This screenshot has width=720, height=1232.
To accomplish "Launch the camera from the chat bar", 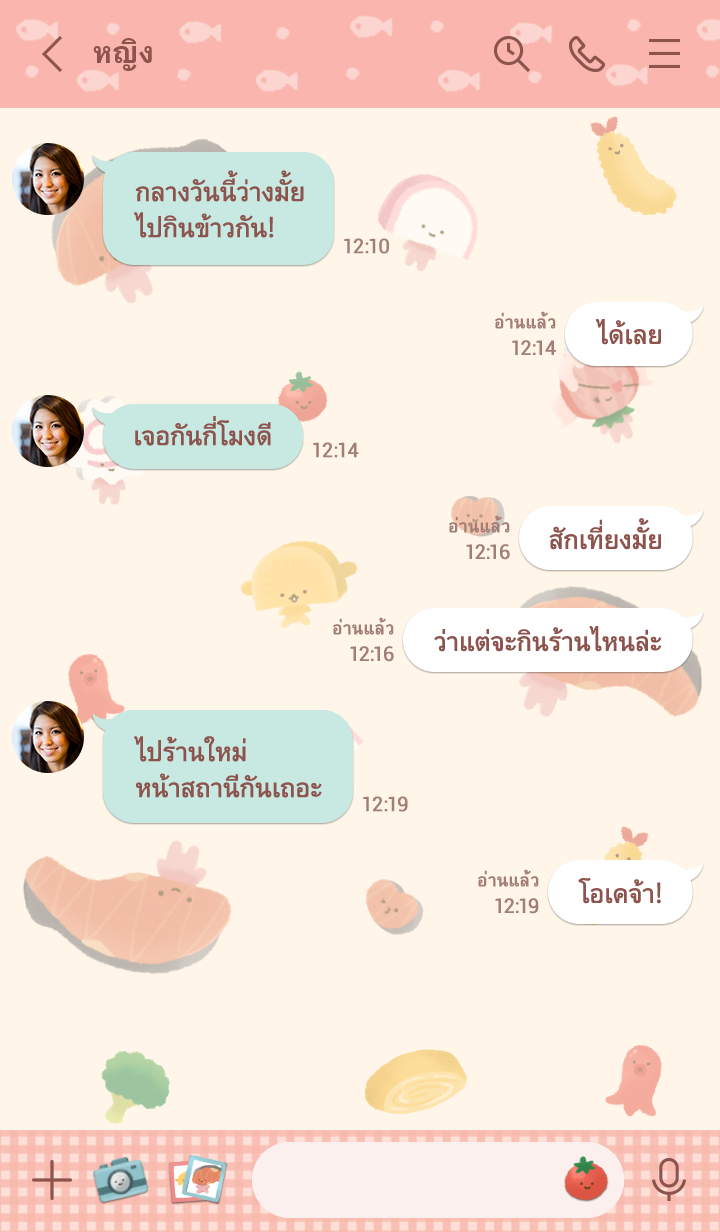I will click(x=120, y=1181).
